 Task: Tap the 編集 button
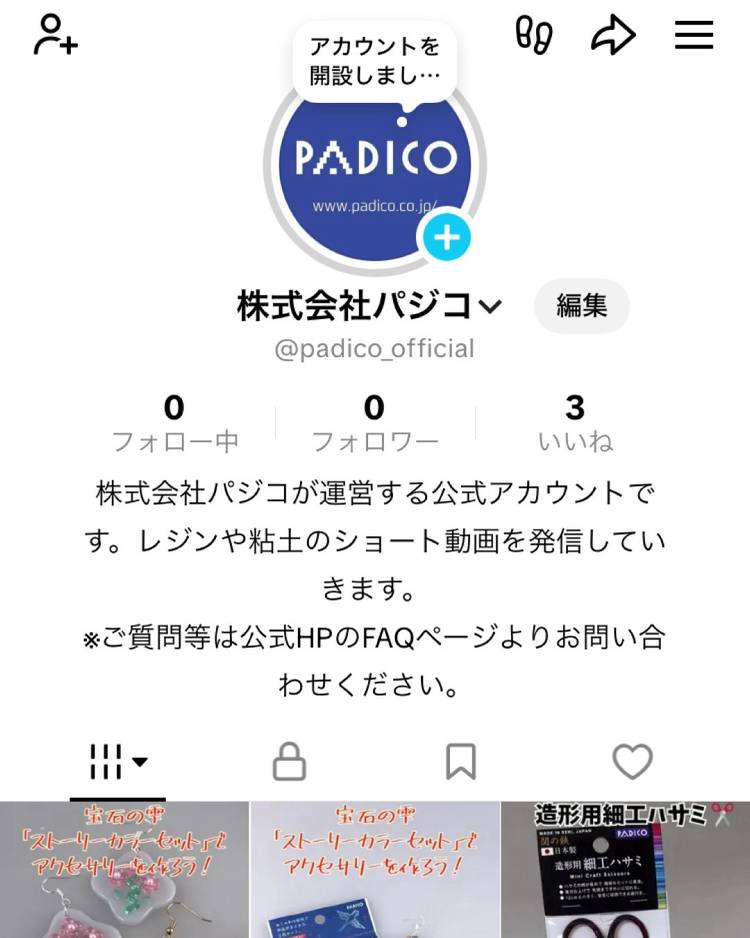click(582, 306)
